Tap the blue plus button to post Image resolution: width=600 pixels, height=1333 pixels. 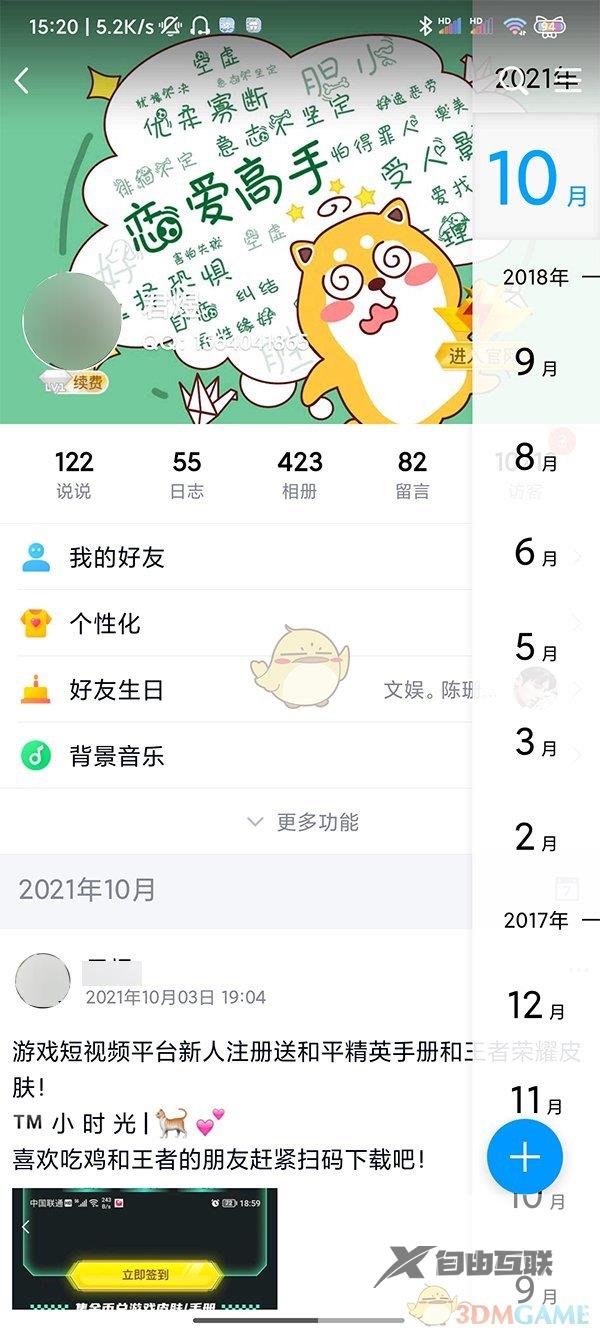tap(525, 1157)
